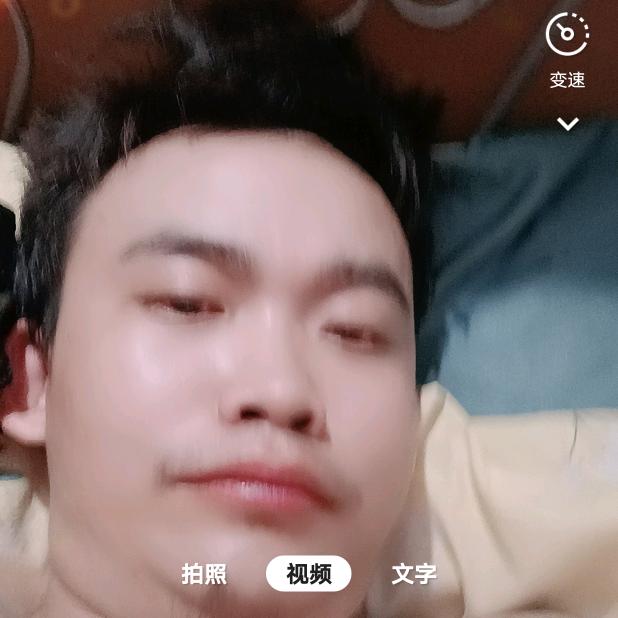Switch to 拍照 photo mode
Image resolution: width=618 pixels, height=618 pixels.
(x=204, y=574)
